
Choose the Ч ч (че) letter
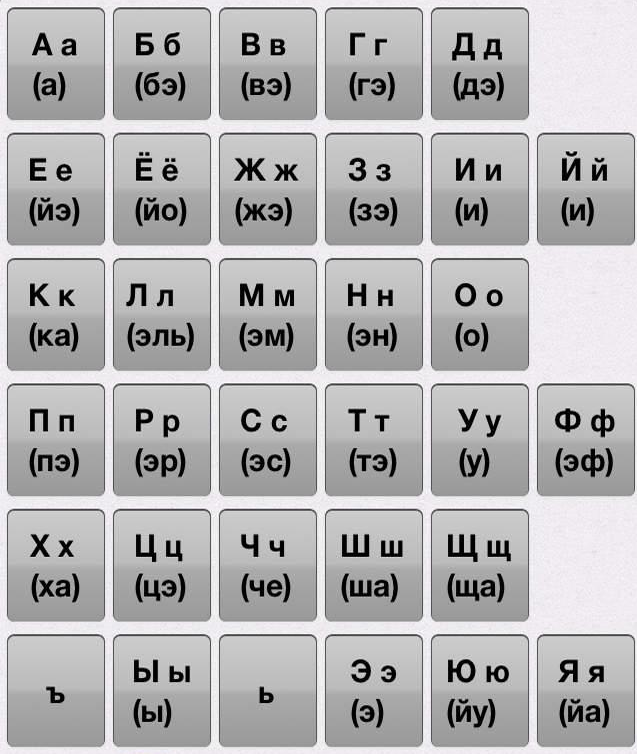click(x=267, y=566)
